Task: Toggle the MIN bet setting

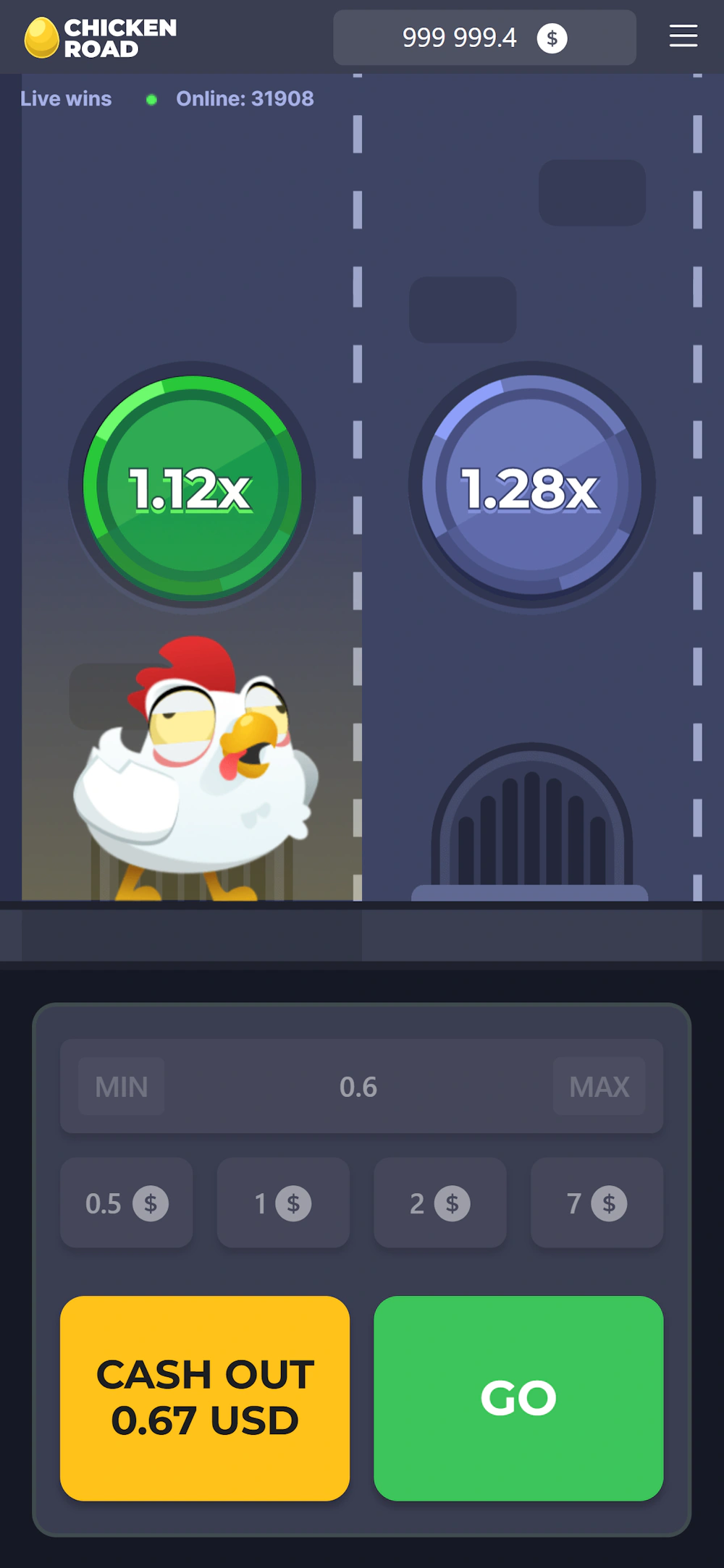Action: pyautogui.click(x=120, y=1085)
